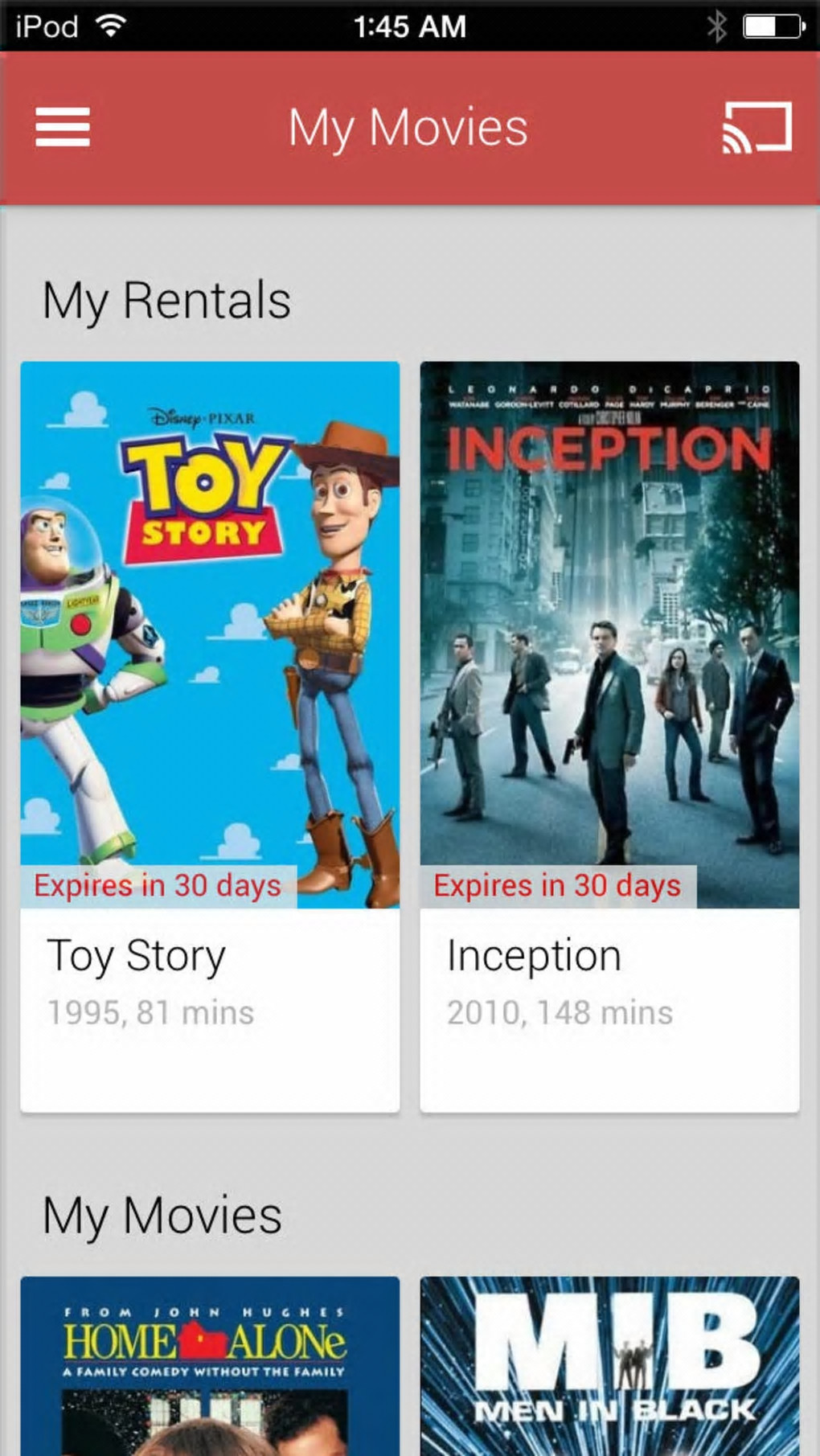The image size is (820, 1456).
Task: Open the Inception rental card
Action: coord(609,736)
